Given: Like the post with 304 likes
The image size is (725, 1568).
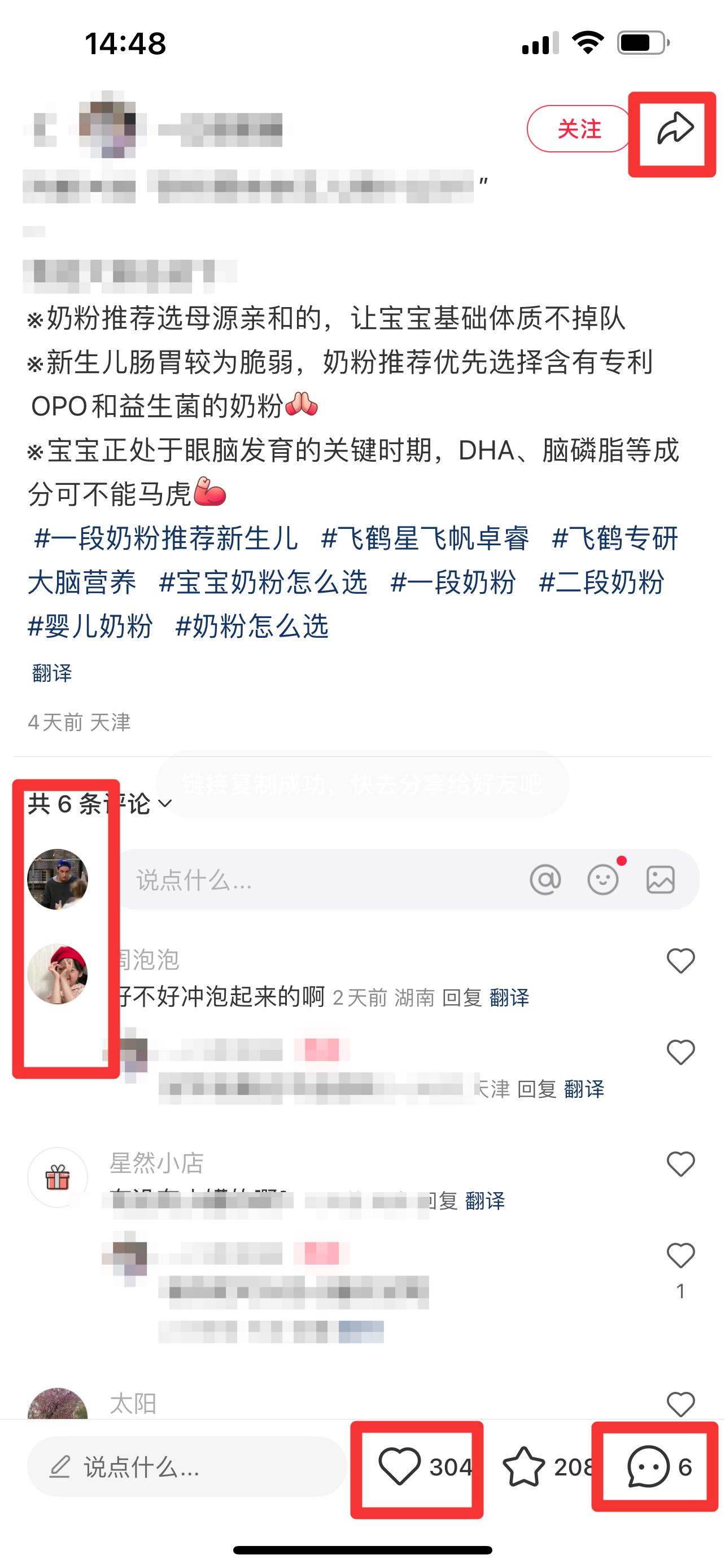Looking at the screenshot, I should click(400, 1467).
